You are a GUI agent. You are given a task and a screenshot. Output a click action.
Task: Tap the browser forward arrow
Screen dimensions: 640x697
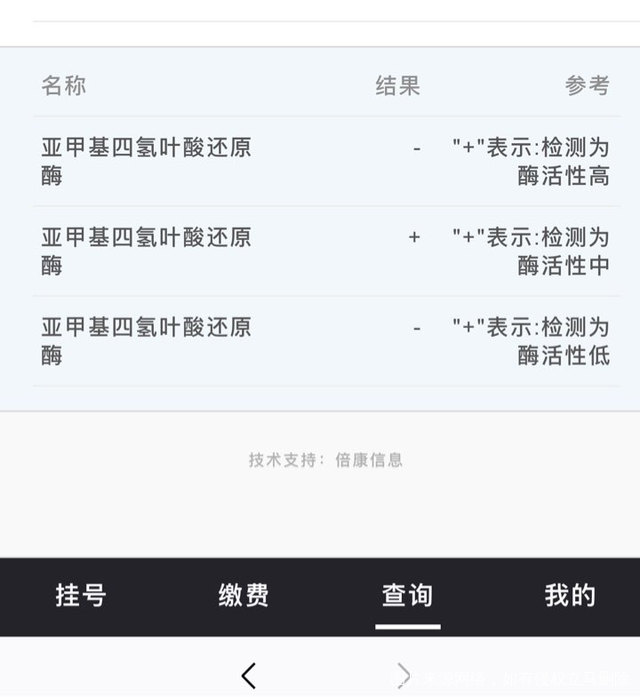tap(403, 675)
